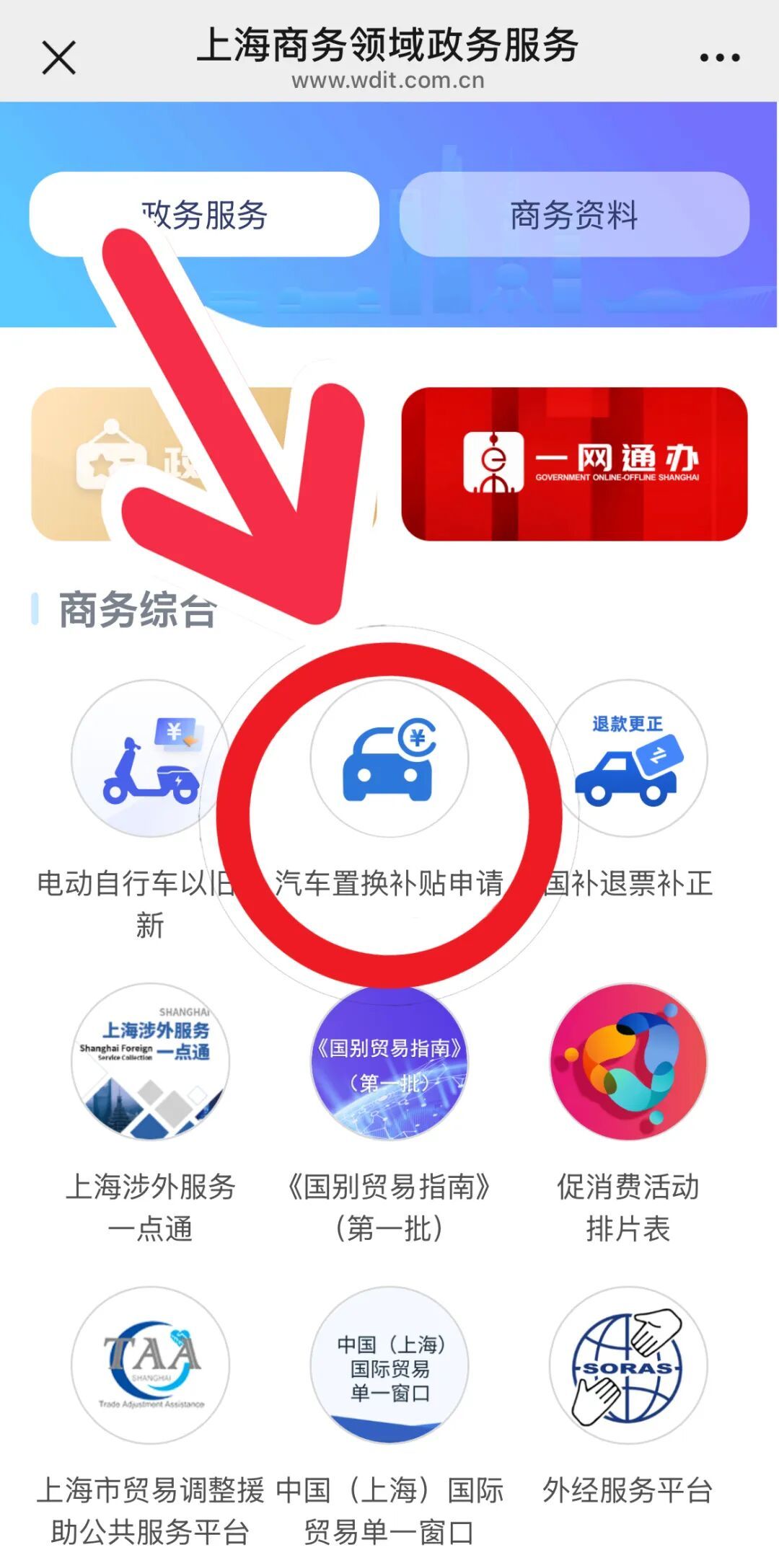This screenshot has height=1568, width=779.
Task: Open 国补退票补正
Action: click(x=628, y=759)
